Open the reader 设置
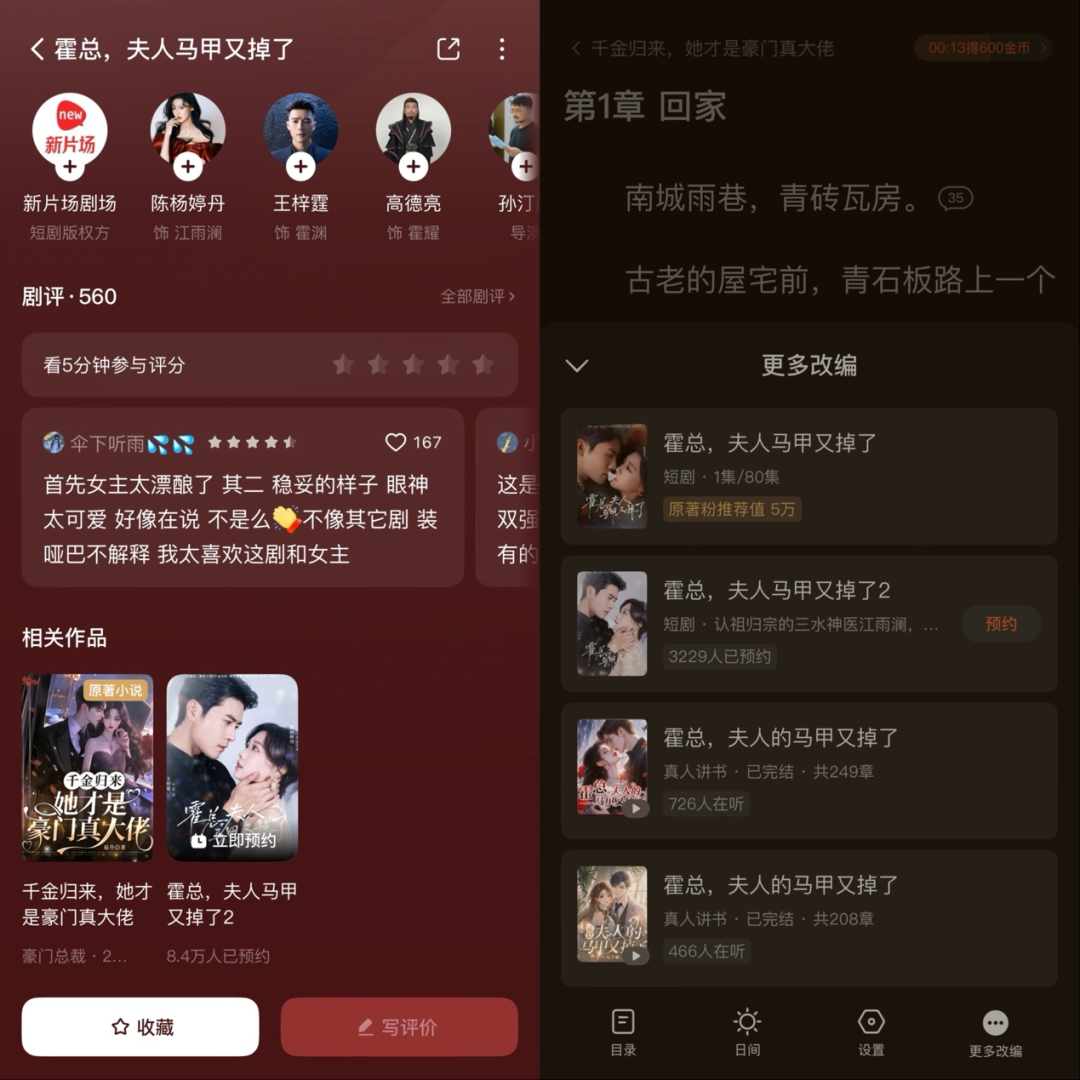The image size is (1080, 1080). click(x=871, y=1032)
